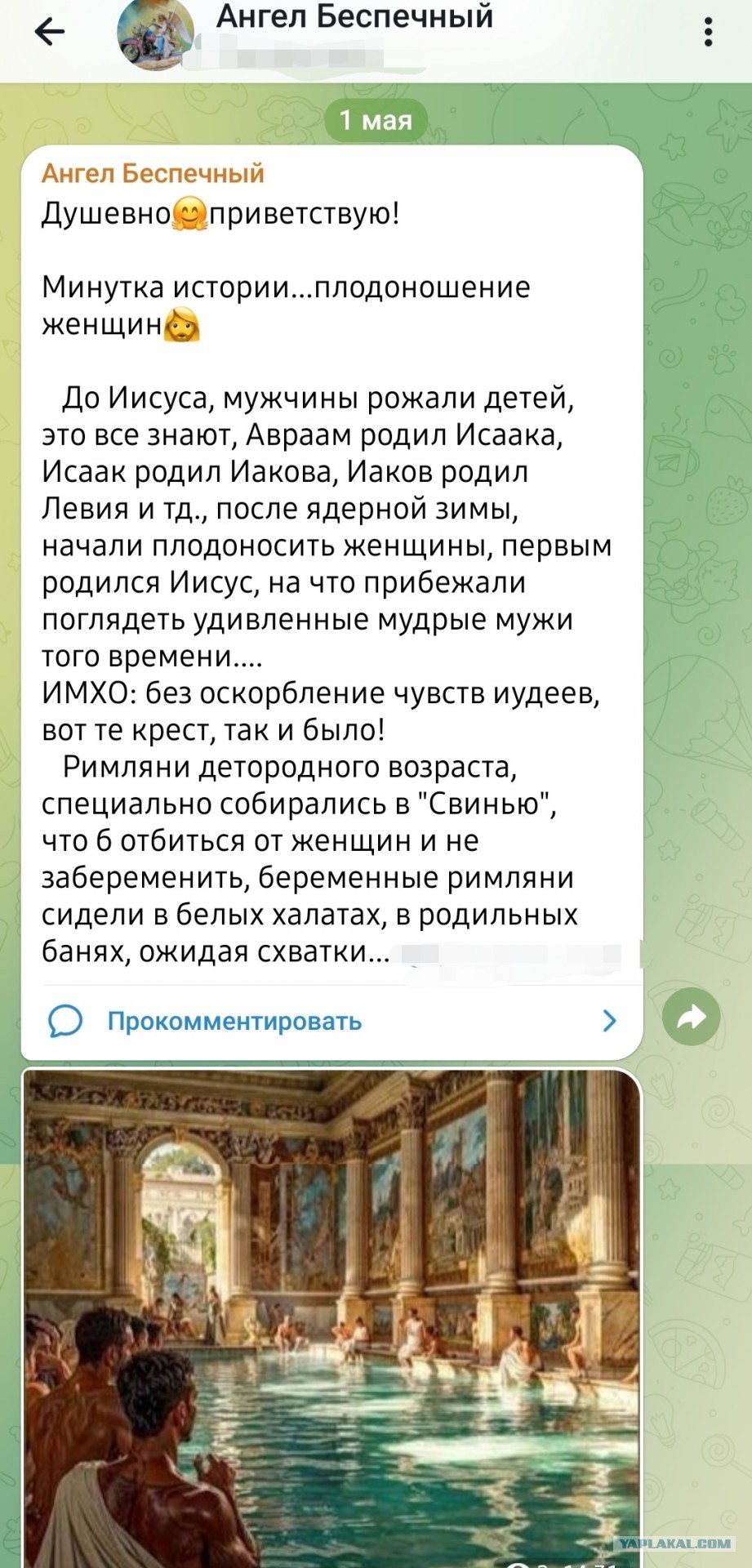Tap the Прокомментировать comment button

click(332, 1021)
